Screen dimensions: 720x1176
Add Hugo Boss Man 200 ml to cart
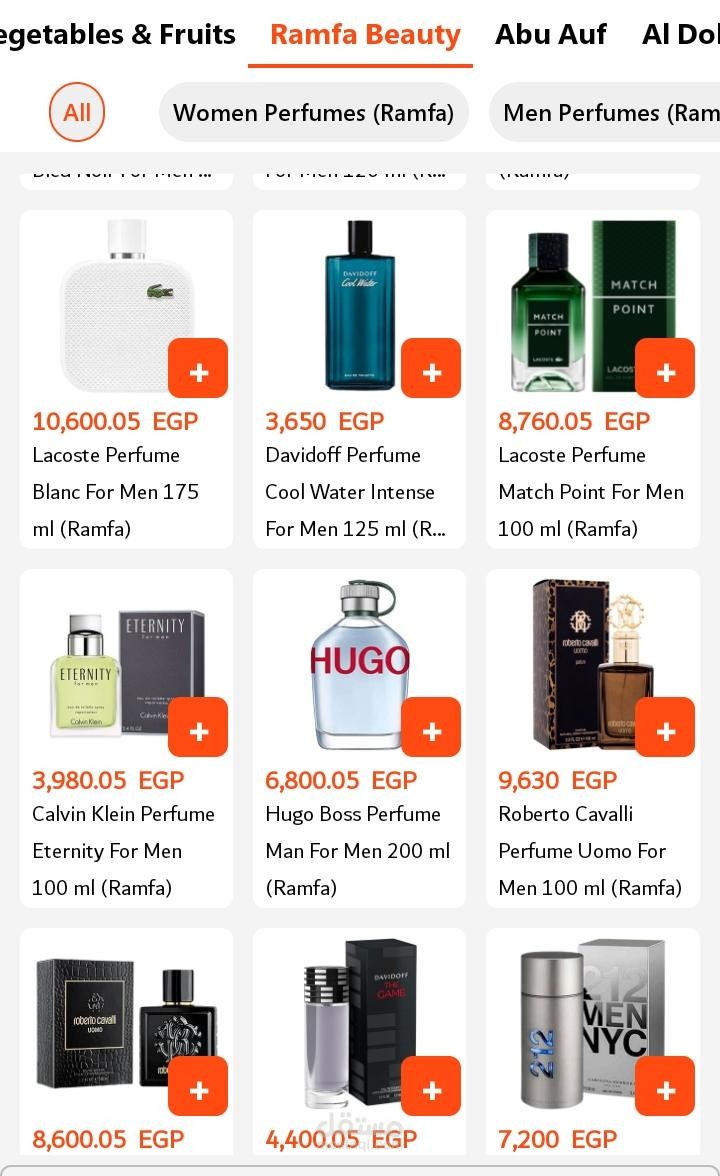pyautogui.click(x=431, y=727)
